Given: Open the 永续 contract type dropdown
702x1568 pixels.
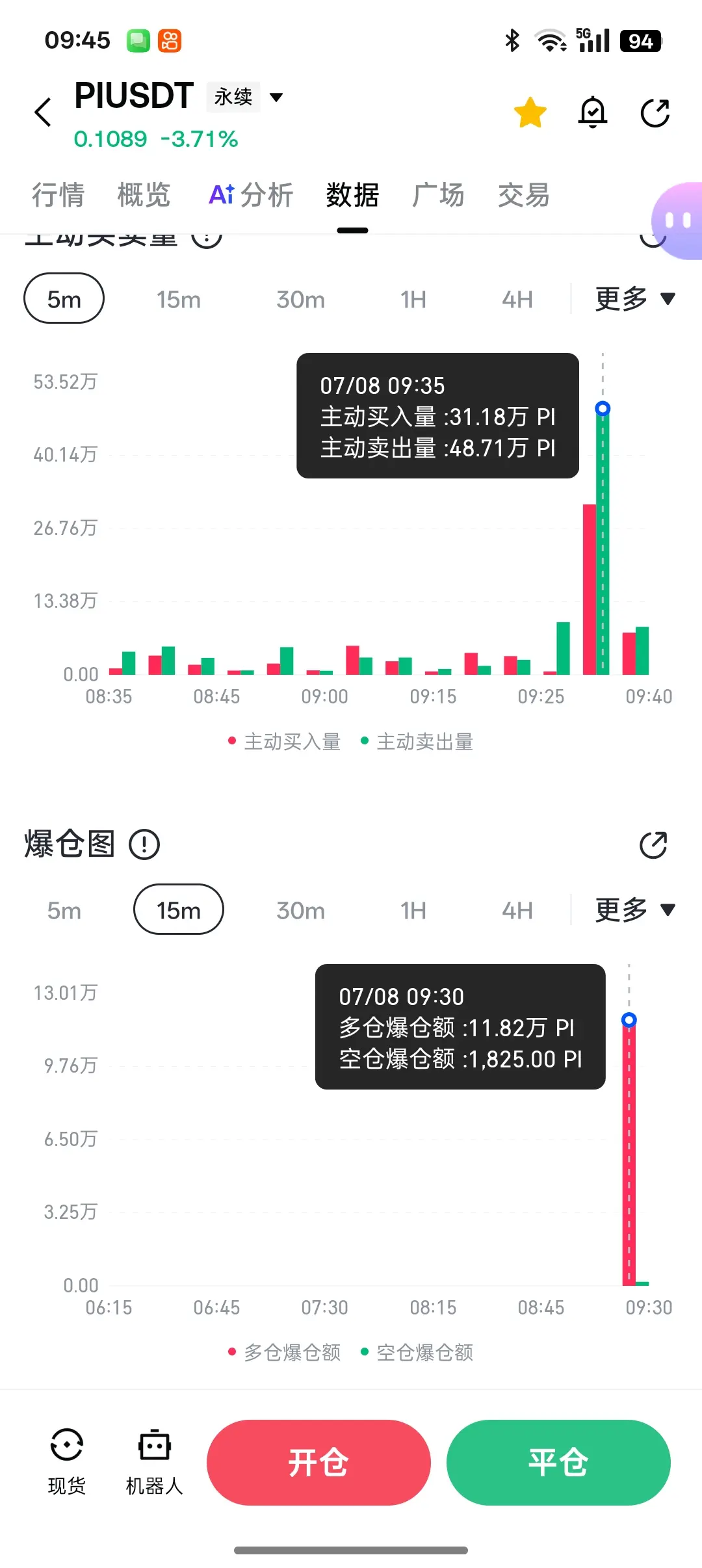Looking at the screenshot, I should [x=246, y=98].
